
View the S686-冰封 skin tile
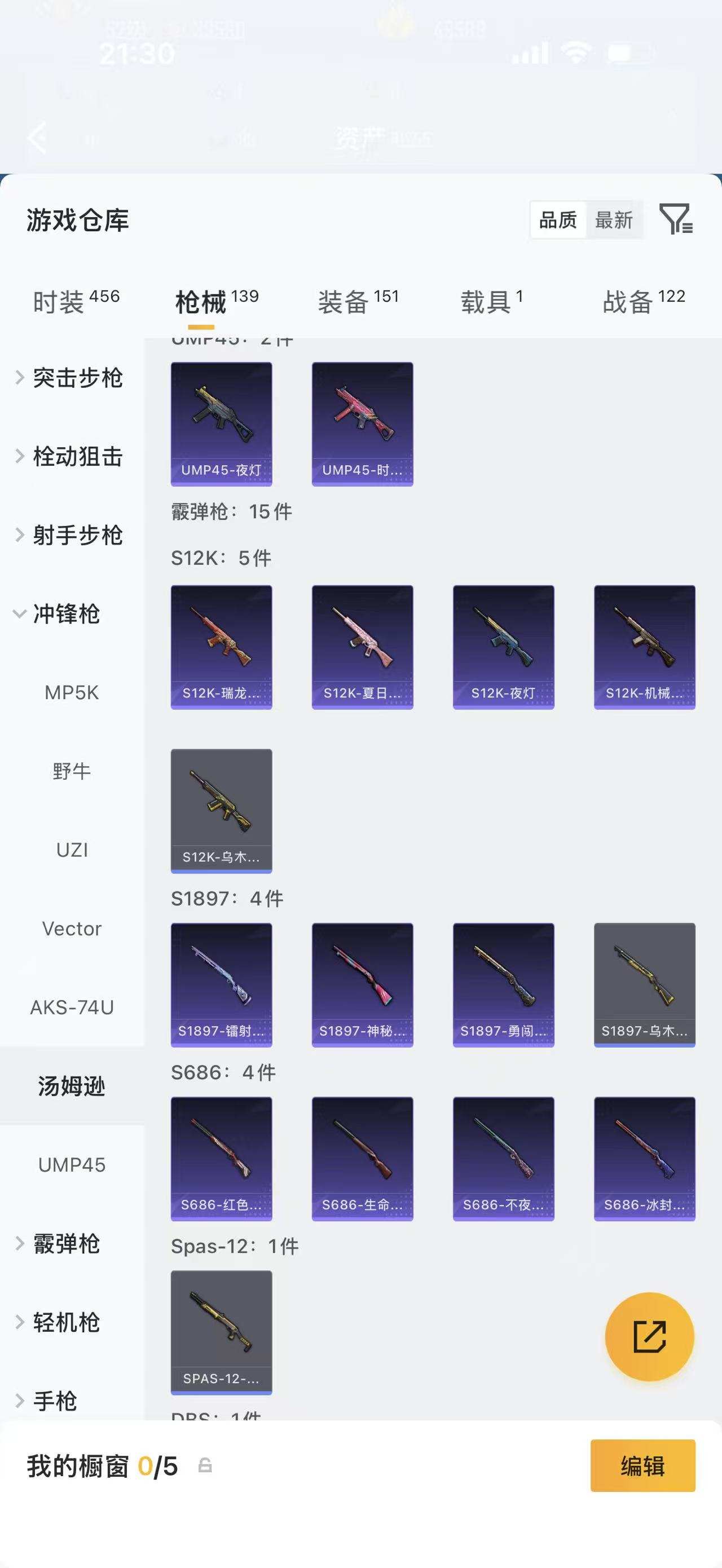click(x=645, y=1159)
